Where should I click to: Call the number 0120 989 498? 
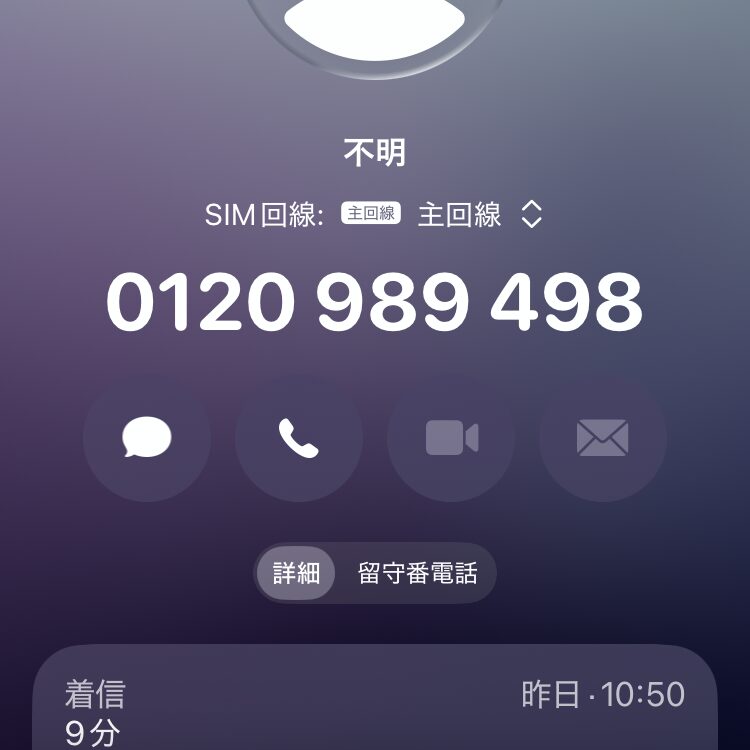(x=299, y=438)
